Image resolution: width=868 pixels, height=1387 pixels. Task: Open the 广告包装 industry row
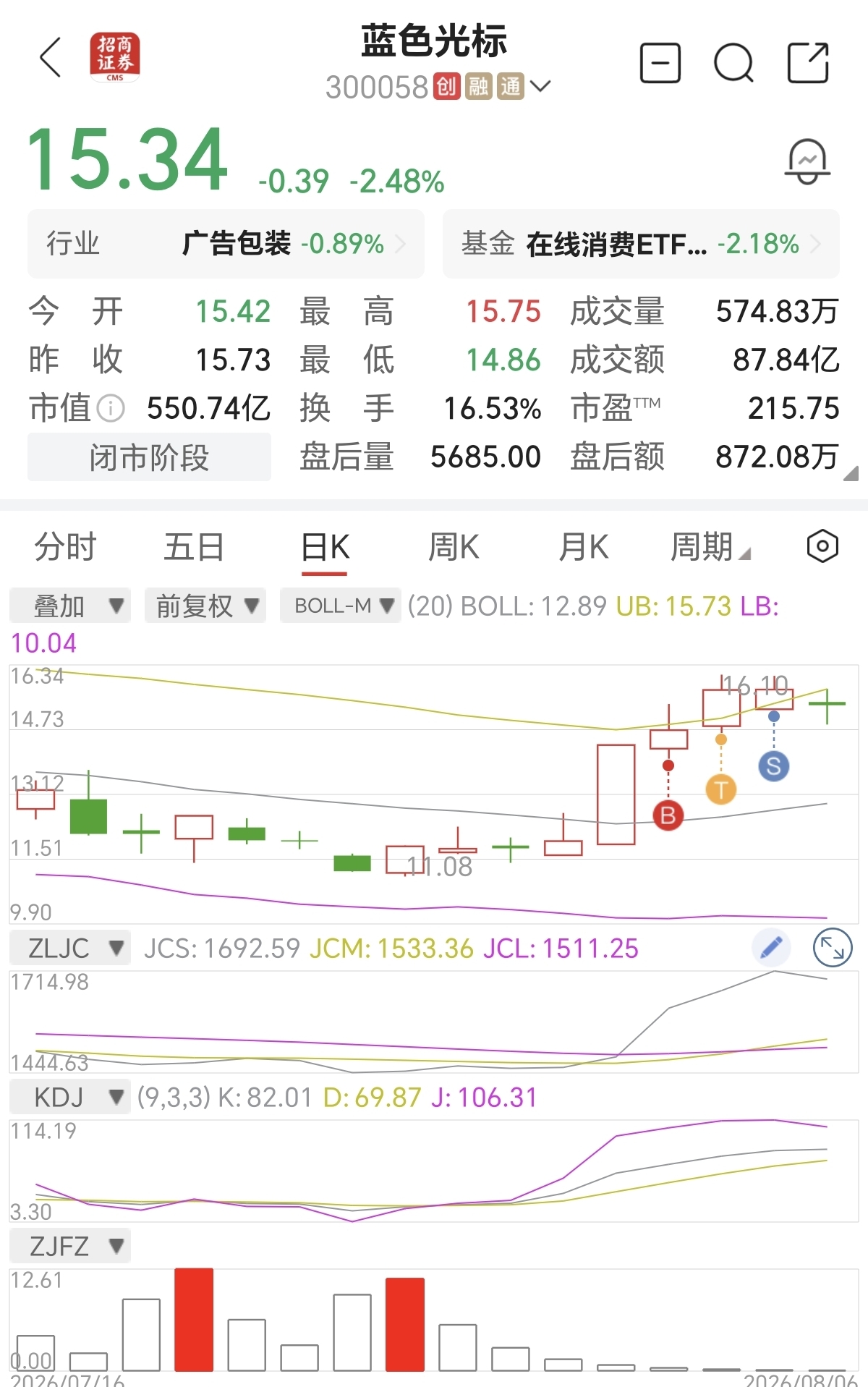[x=226, y=244]
